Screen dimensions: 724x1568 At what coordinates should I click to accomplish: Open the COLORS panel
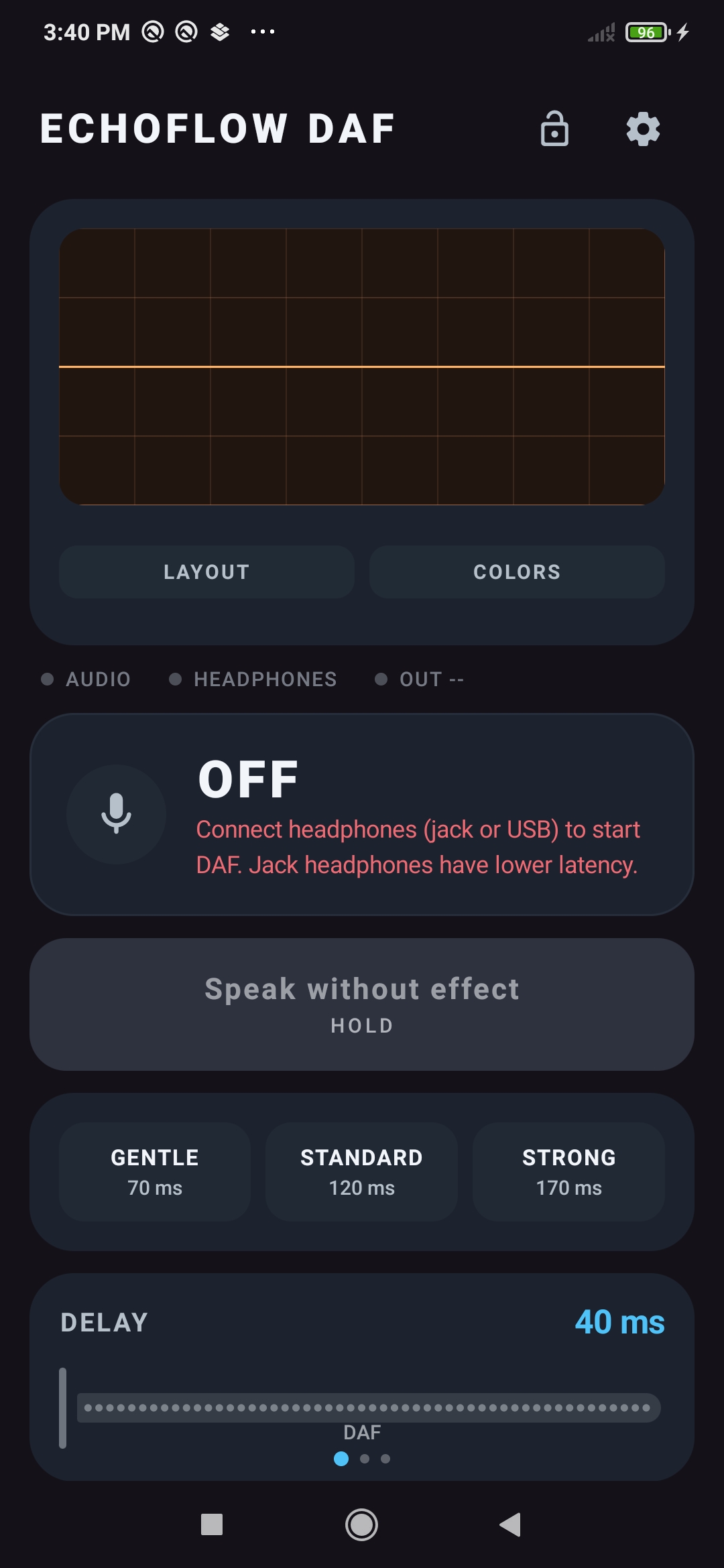[x=517, y=572]
